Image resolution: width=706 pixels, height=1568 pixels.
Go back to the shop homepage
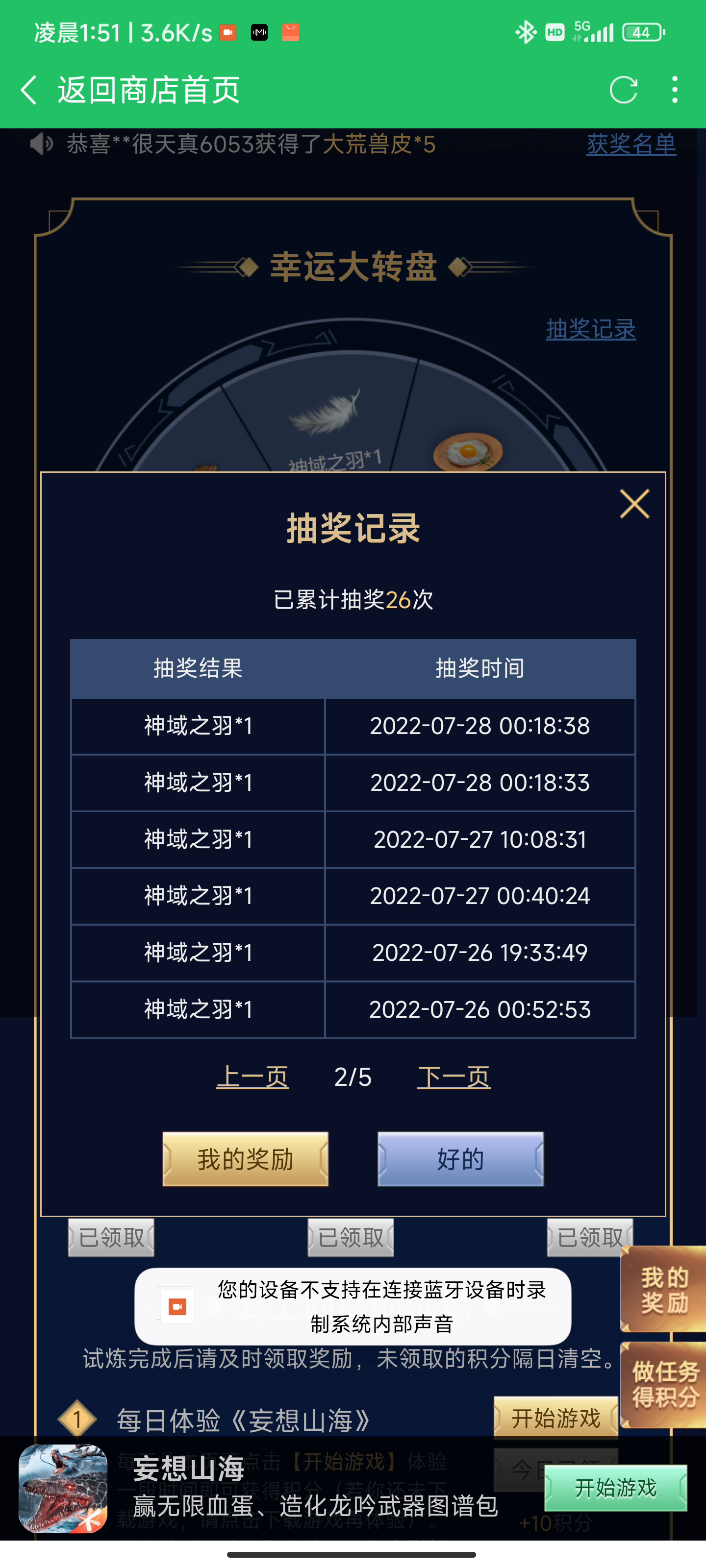coord(29,90)
